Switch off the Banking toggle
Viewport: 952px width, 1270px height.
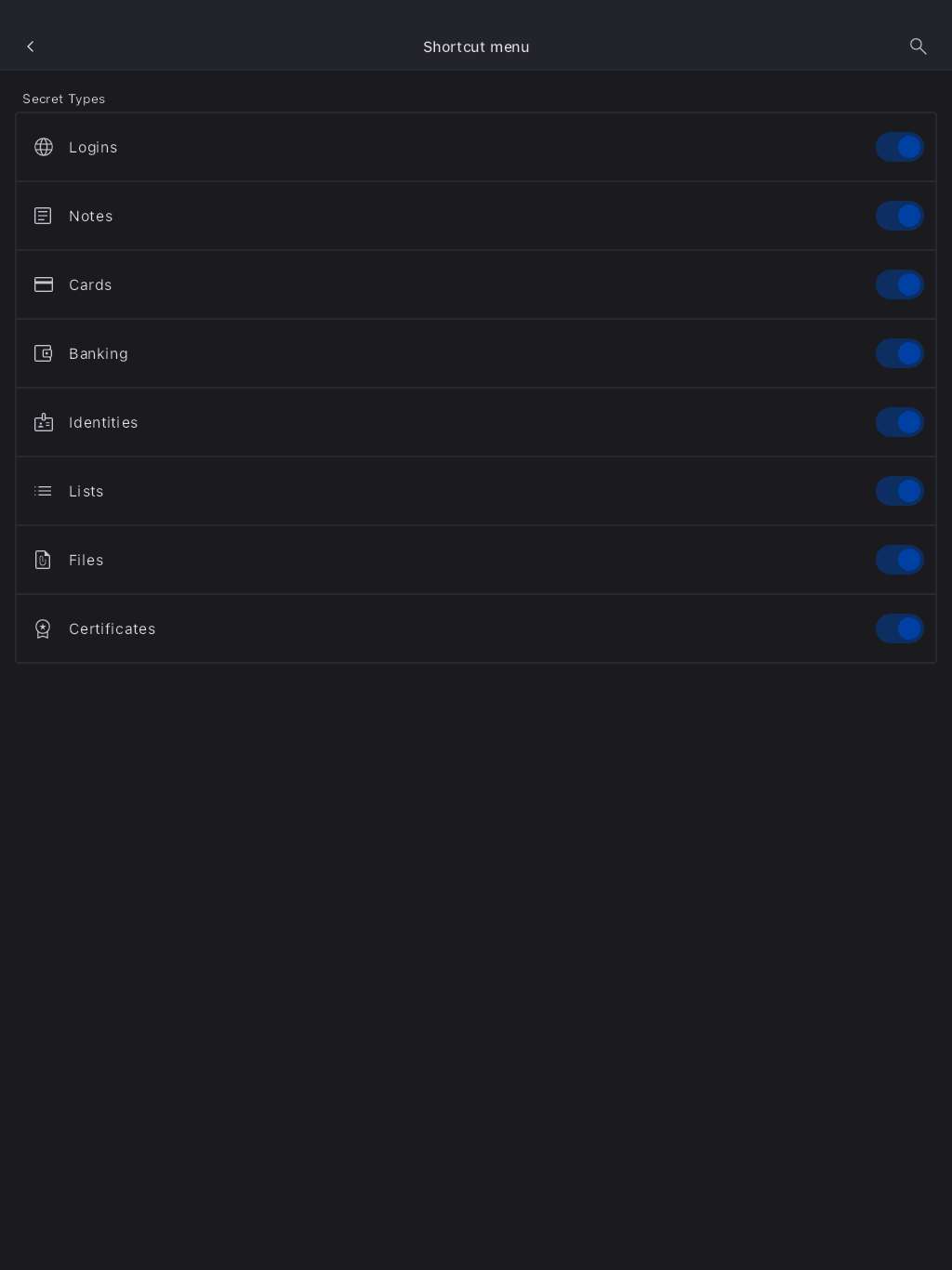tap(899, 353)
